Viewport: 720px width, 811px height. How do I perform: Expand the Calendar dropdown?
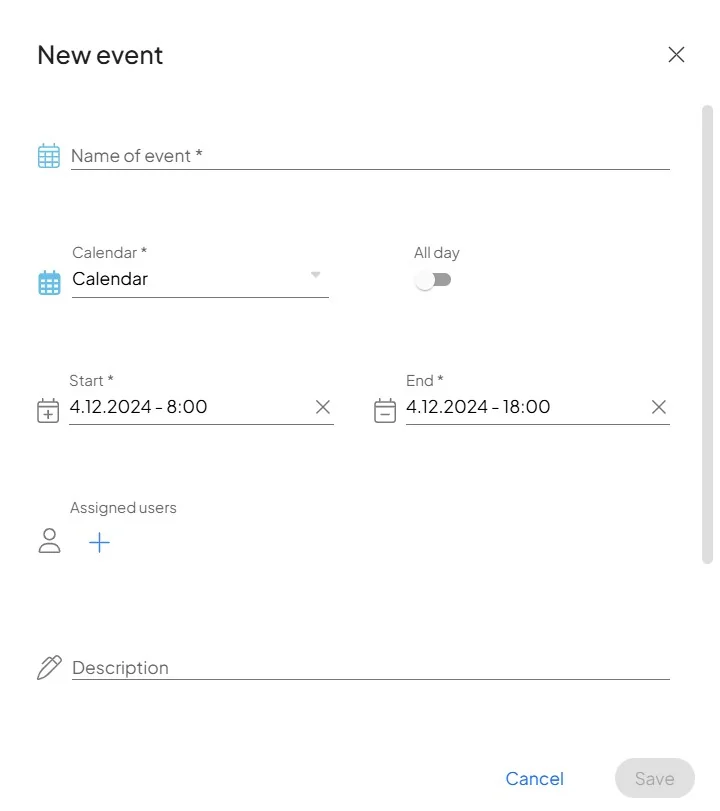(x=200, y=279)
